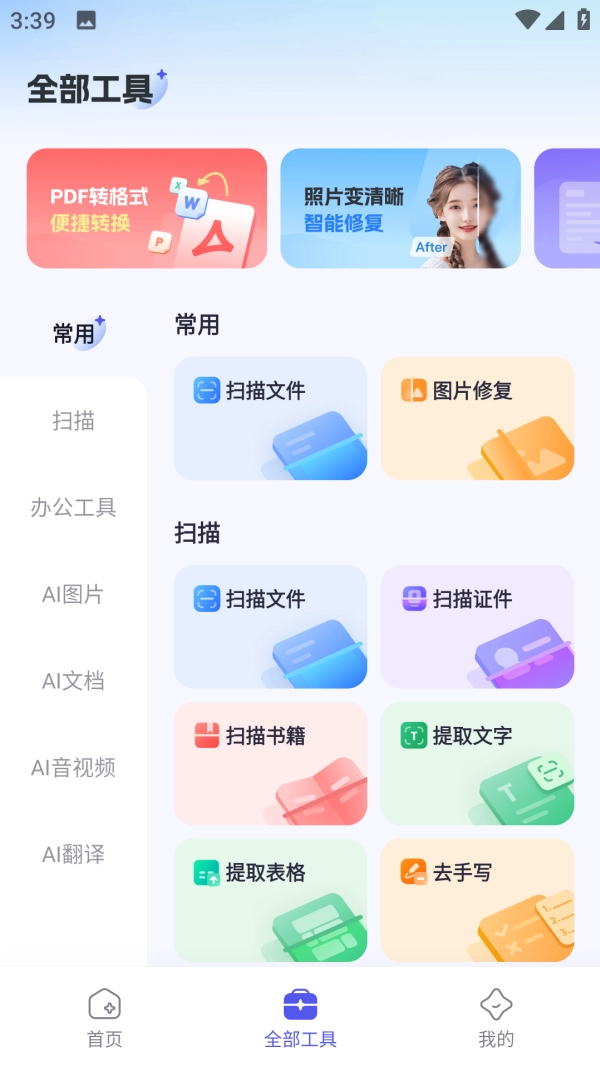Open 图片修复 tool
The width and height of the screenshot is (600, 1067).
click(477, 418)
